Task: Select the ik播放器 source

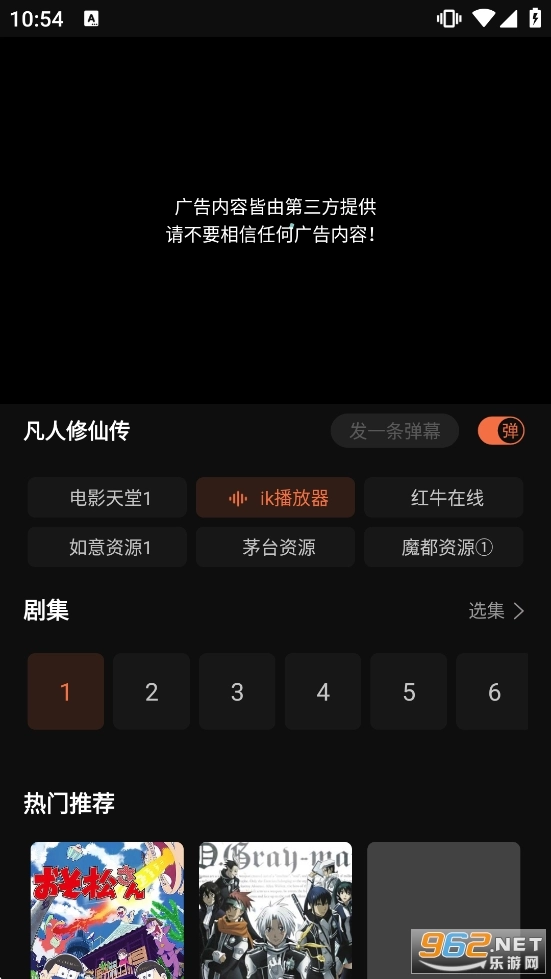Action: [275, 498]
